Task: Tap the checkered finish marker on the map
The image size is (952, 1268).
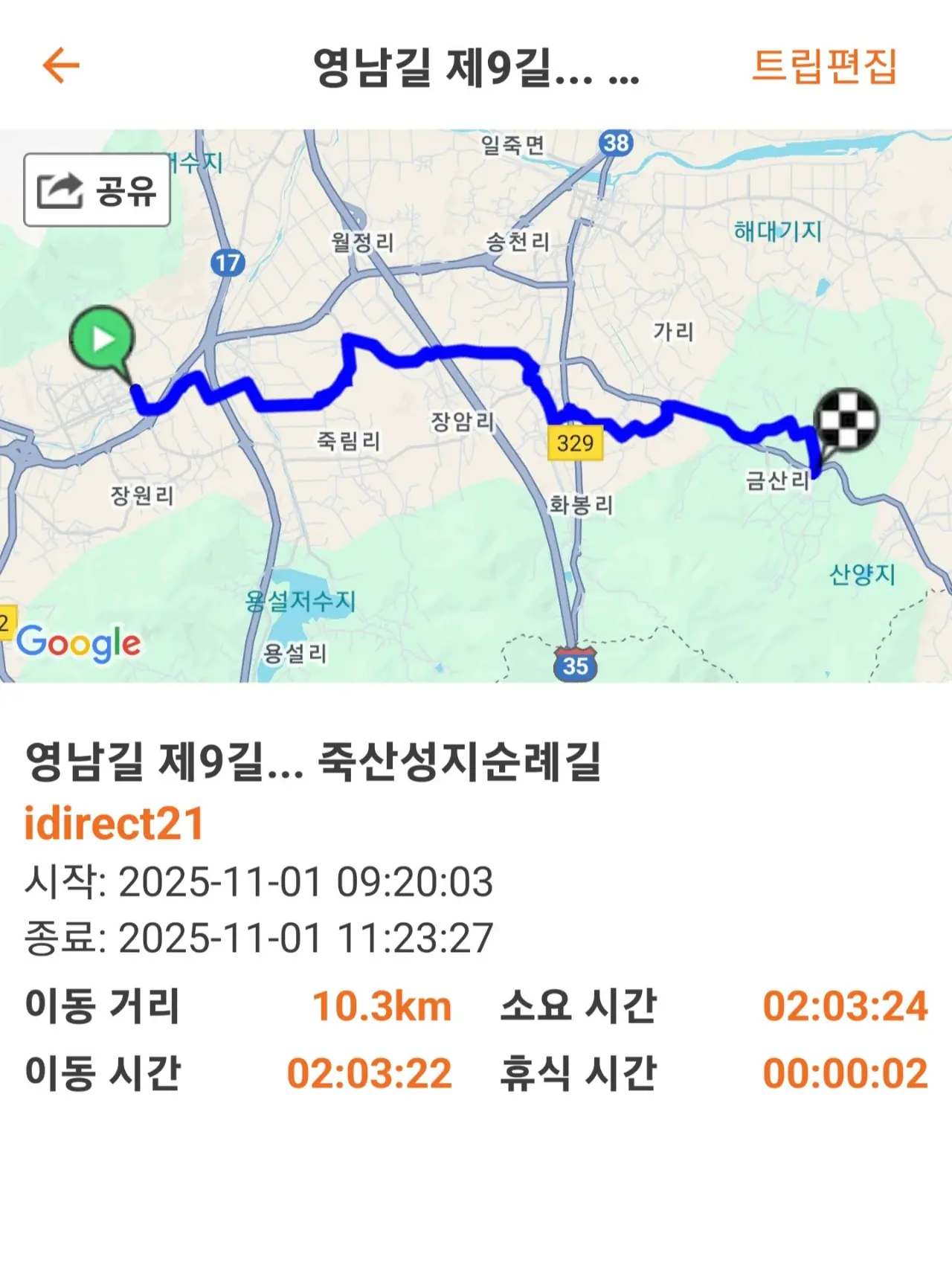Action: point(846,420)
